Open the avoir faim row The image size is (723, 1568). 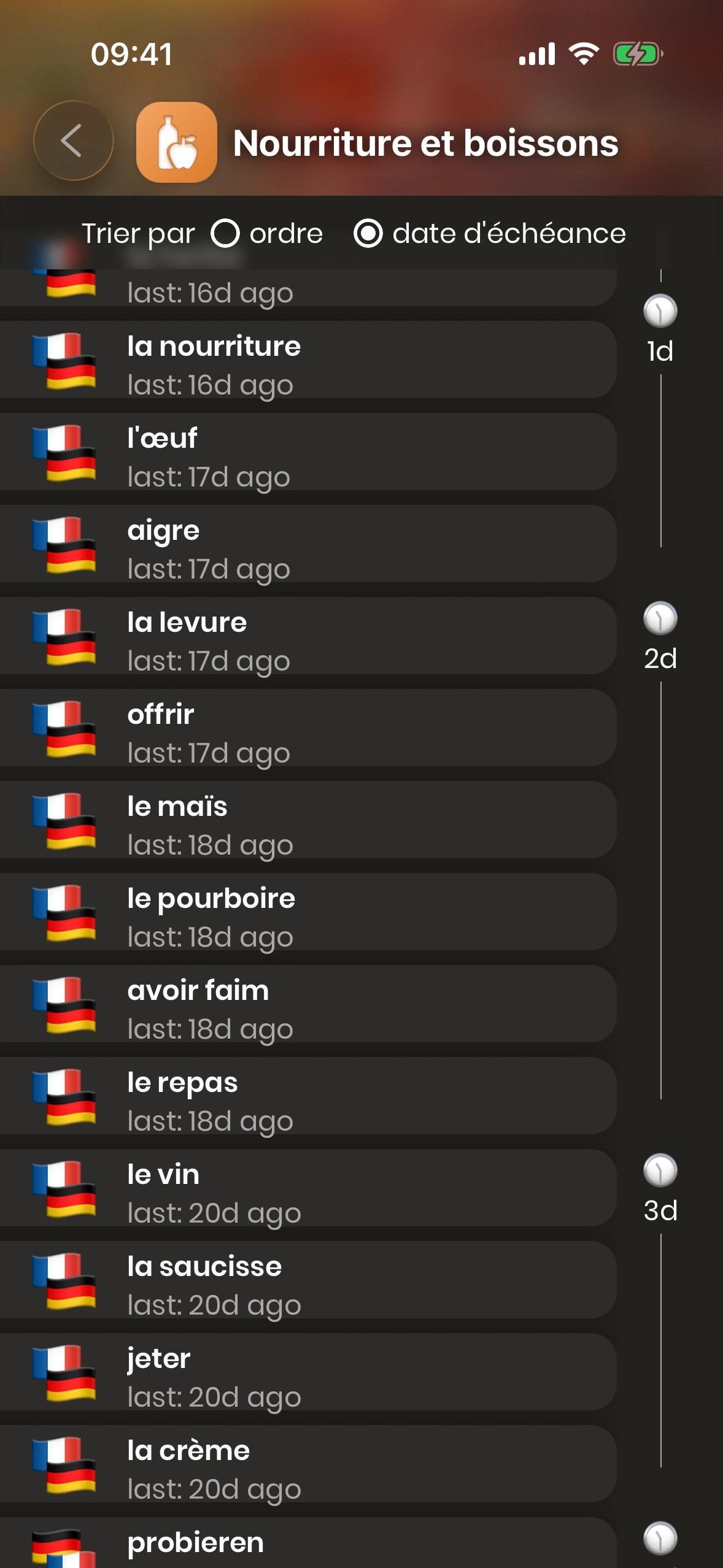[307, 1005]
